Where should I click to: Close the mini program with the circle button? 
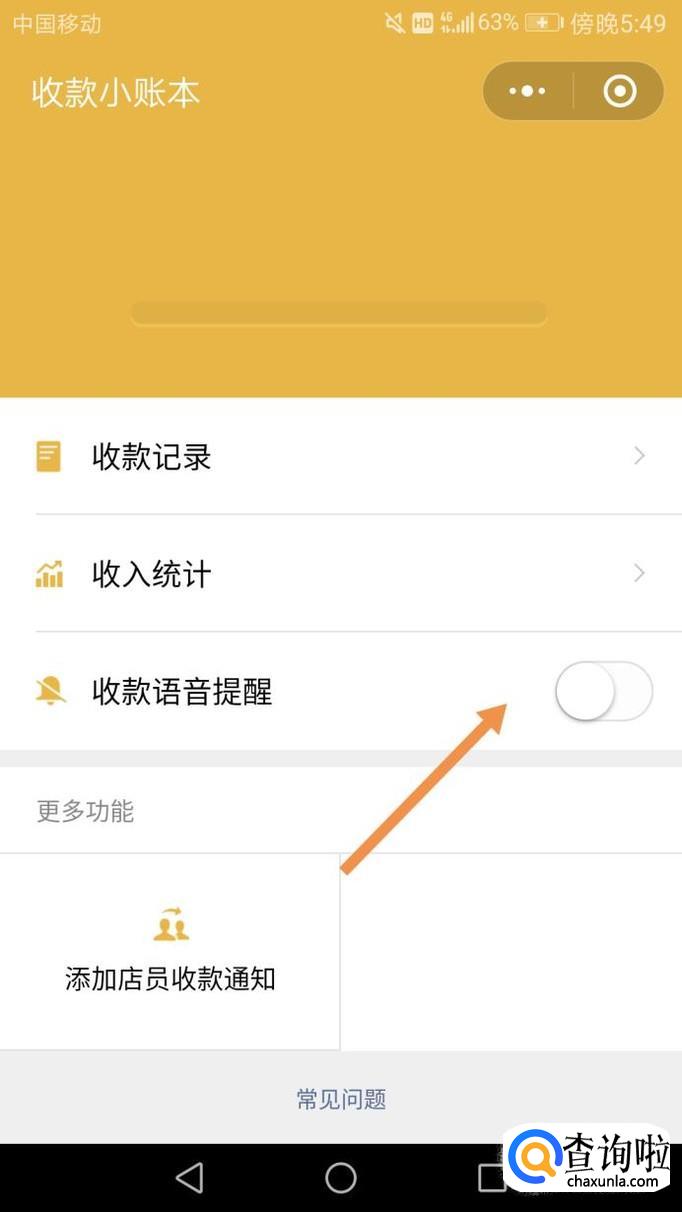click(x=620, y=91)
